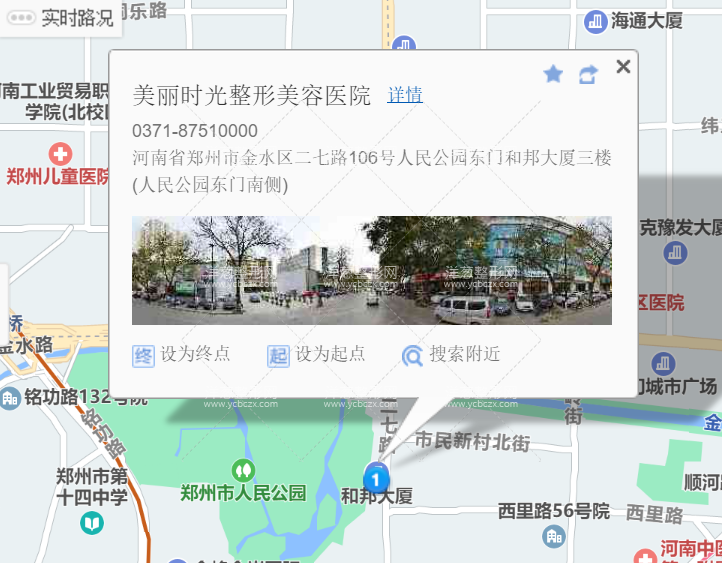722x563 pixels.
Task: Share this location via the share icon
Action: pyautogui.click(x=588, y=74)
